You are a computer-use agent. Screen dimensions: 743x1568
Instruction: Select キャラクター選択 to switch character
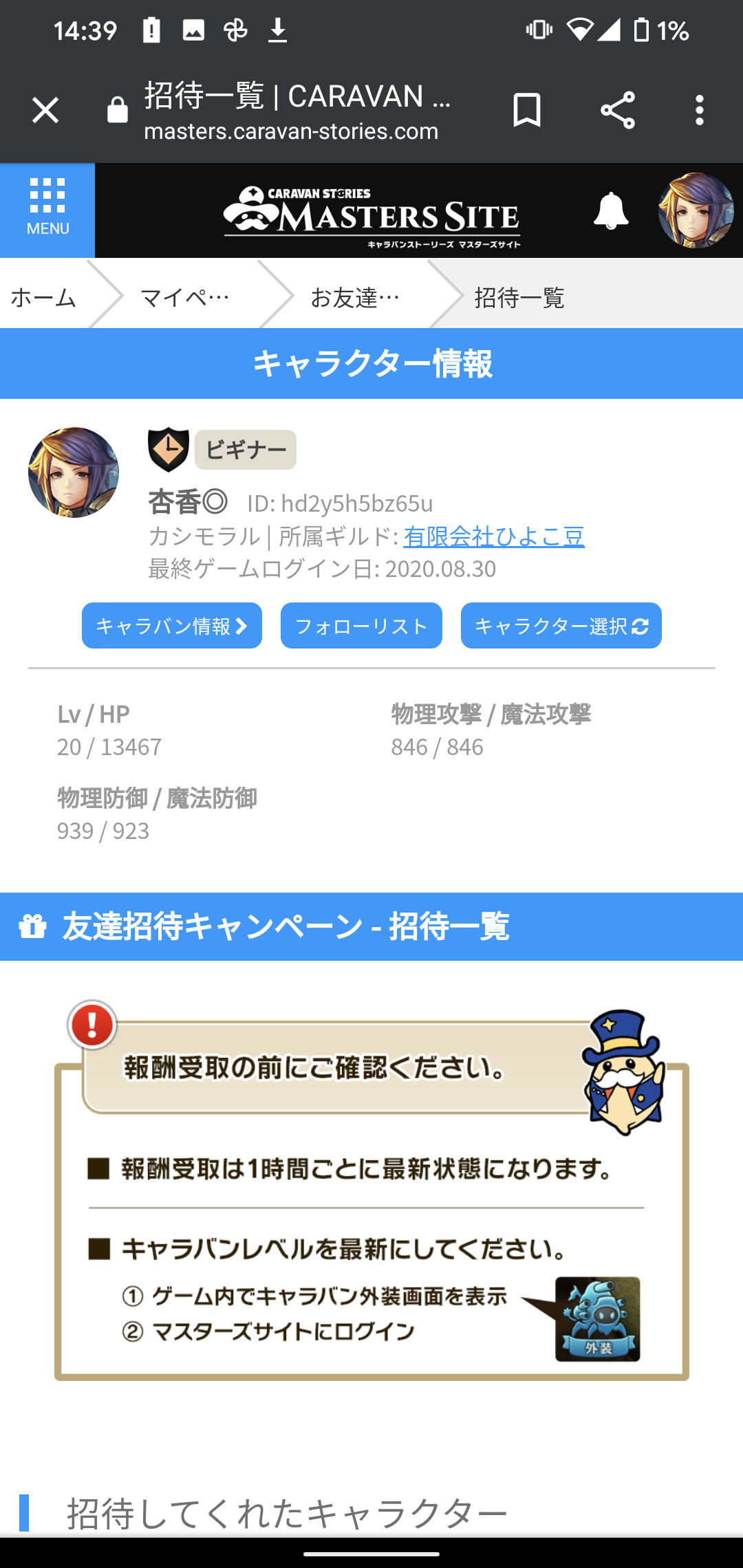click(561, 626)
